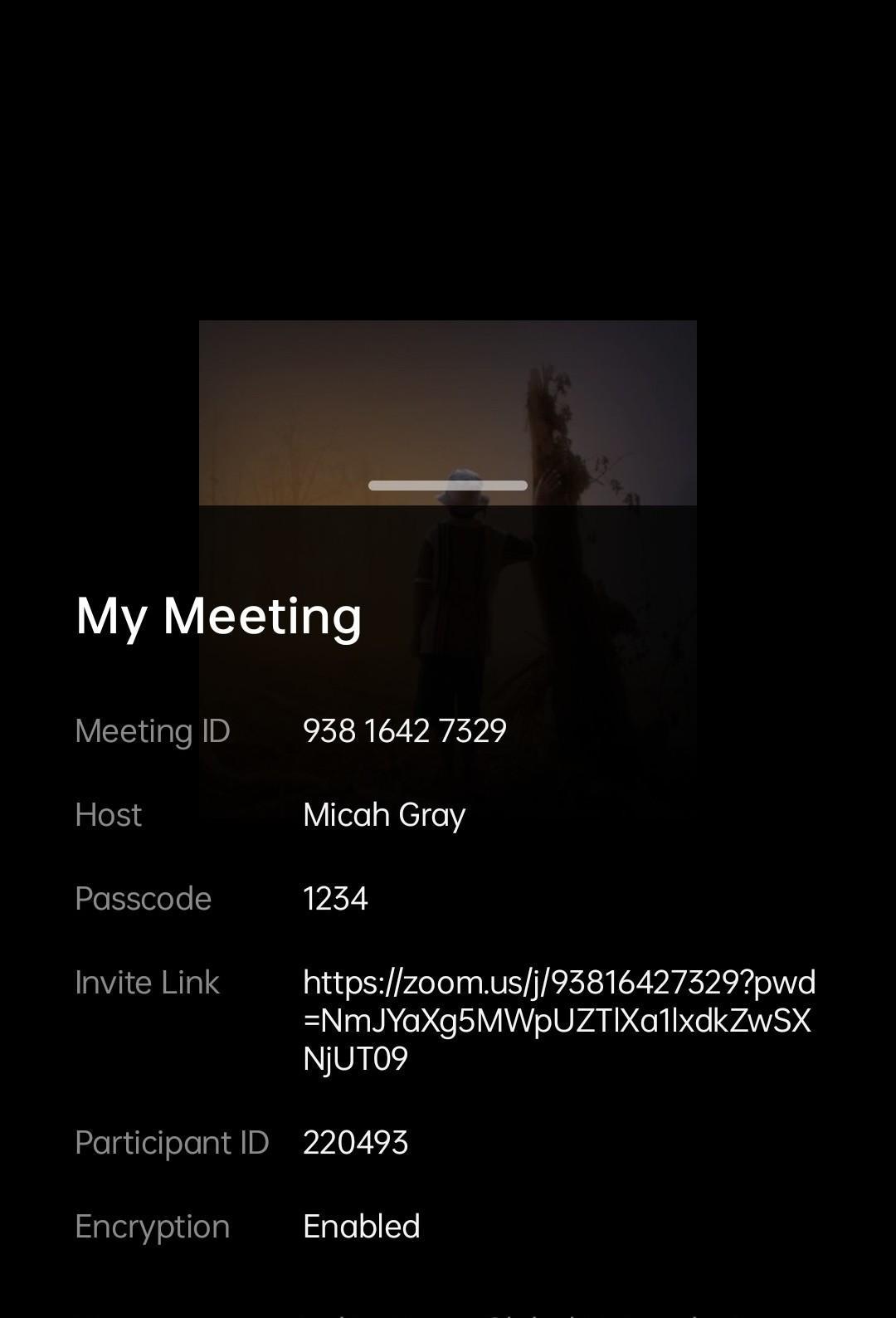
Task: Tap the sheet drag handle bar
Action: tap(448, 486)
